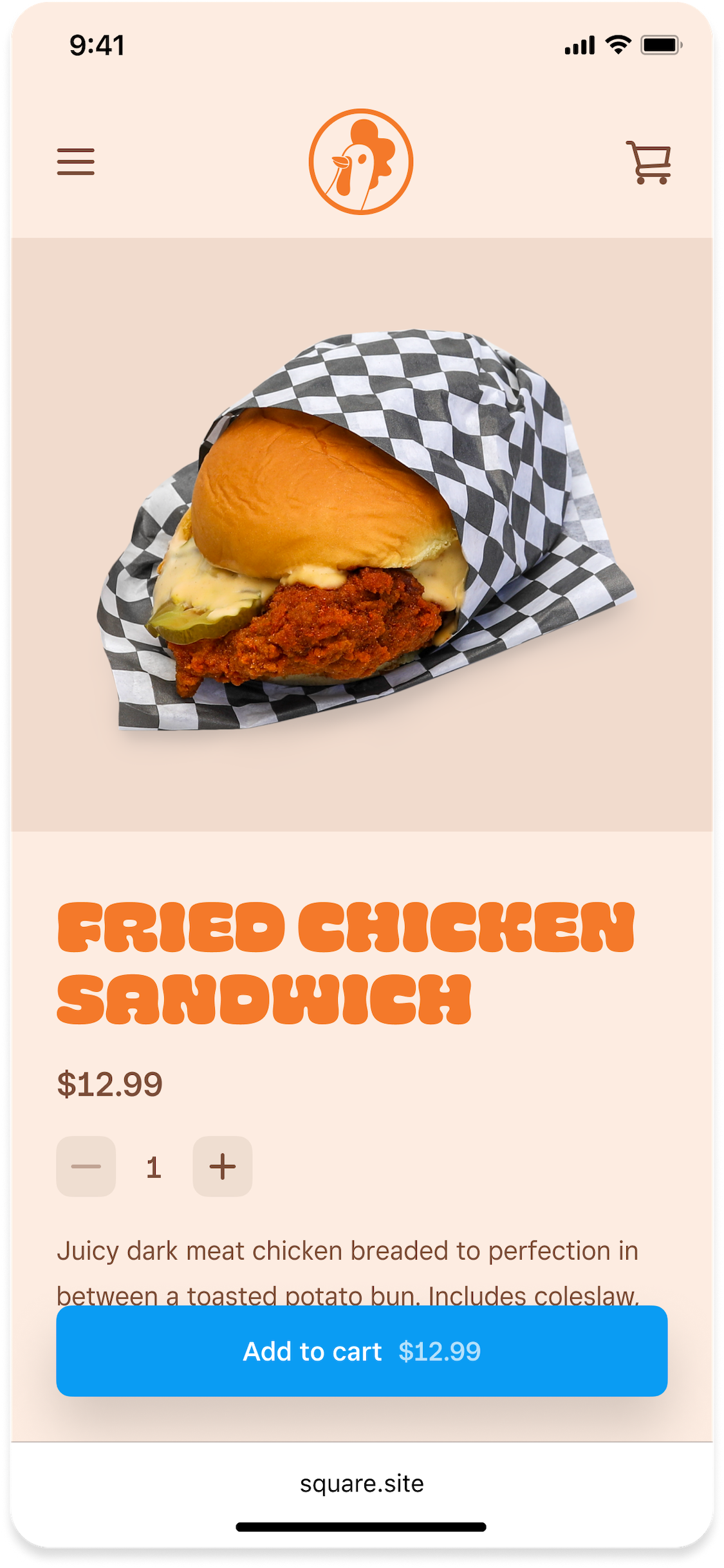The image size is (724, 1568).
Task: Tap the square.site address bar
Action: (362, 1483)
